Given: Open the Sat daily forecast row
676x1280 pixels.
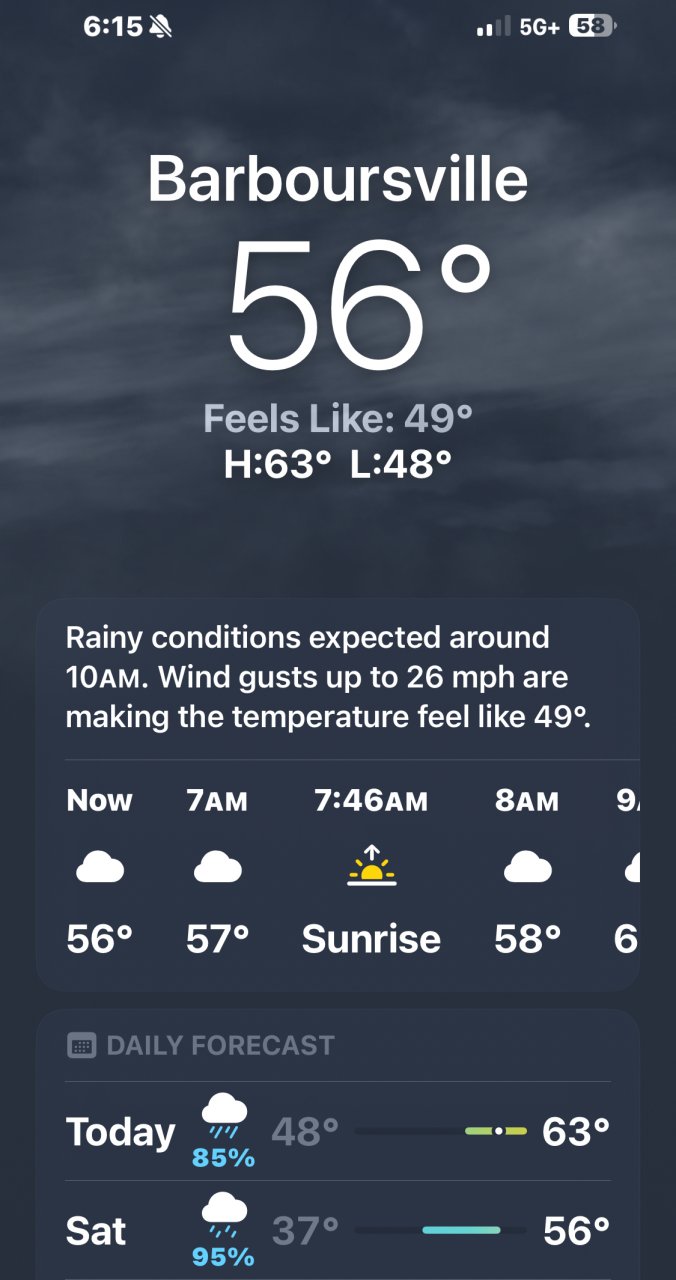Looking at the screenshot, I should (x=337, y=1230).
